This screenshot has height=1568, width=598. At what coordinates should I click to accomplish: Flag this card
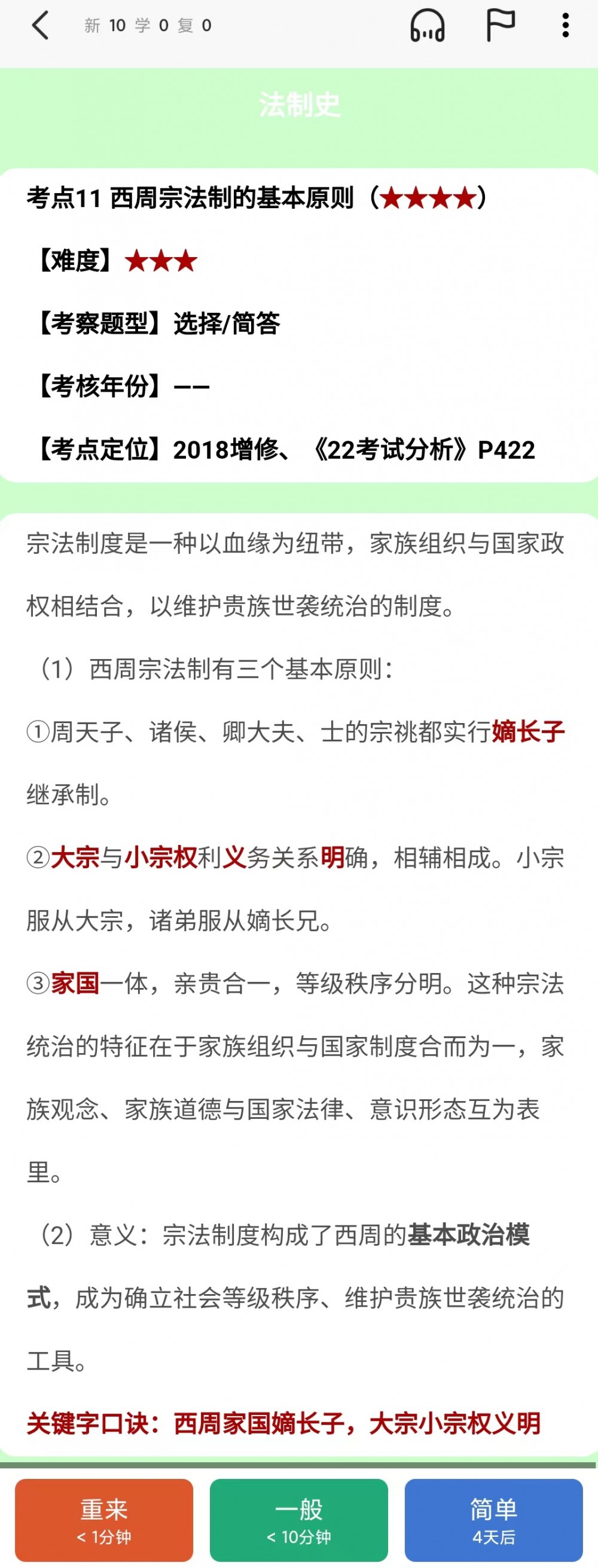pyautogui.click(x=500, y=26)
